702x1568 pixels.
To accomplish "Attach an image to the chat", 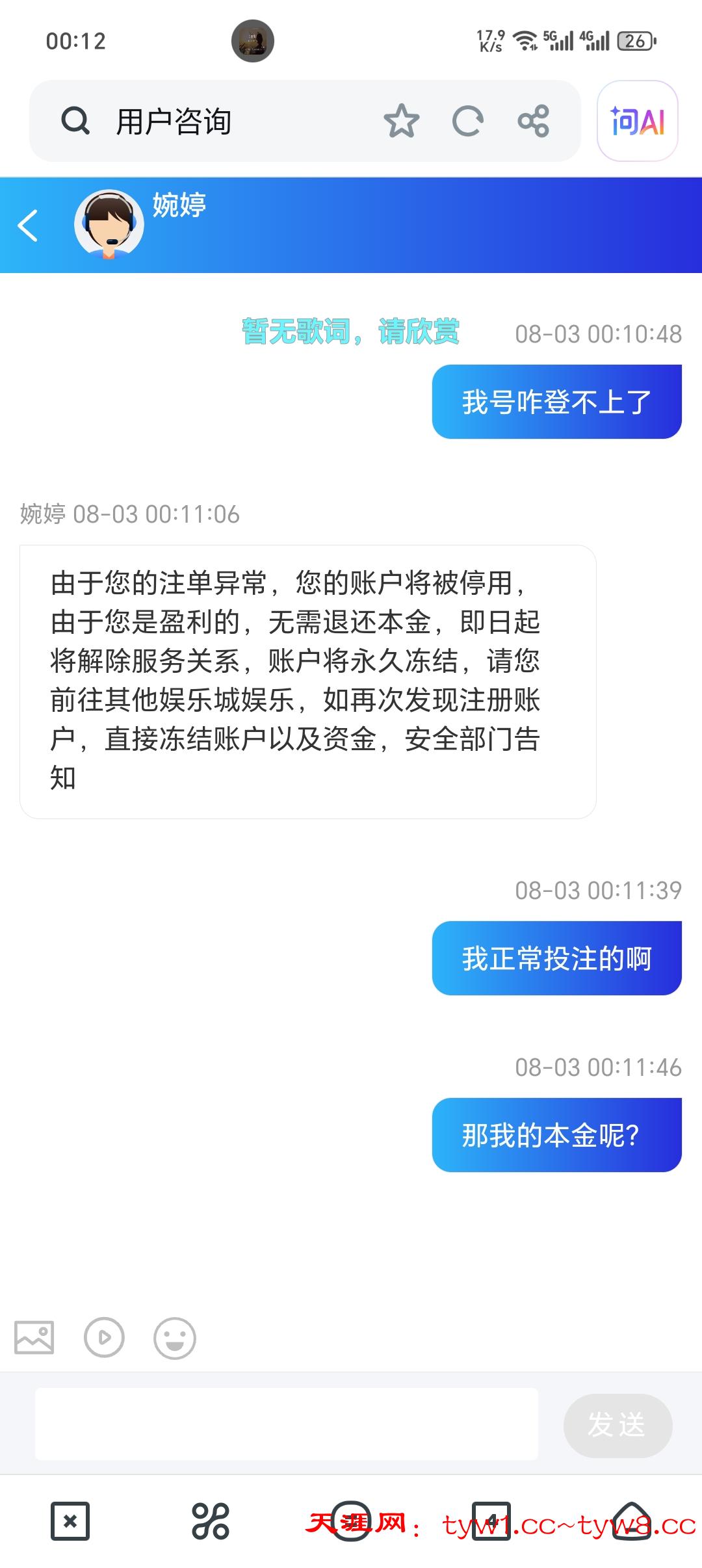I will (x=34, y=1337).
